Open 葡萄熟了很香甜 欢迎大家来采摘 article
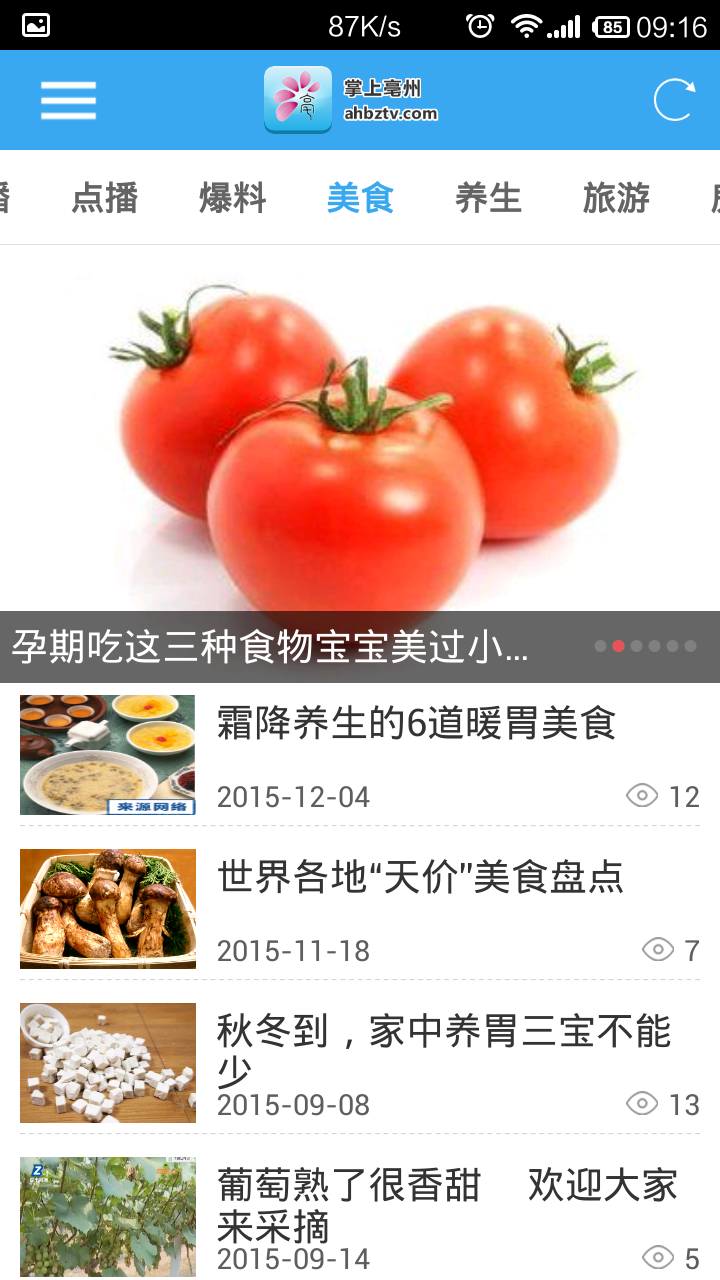720x1280 pixels. 446,1205
